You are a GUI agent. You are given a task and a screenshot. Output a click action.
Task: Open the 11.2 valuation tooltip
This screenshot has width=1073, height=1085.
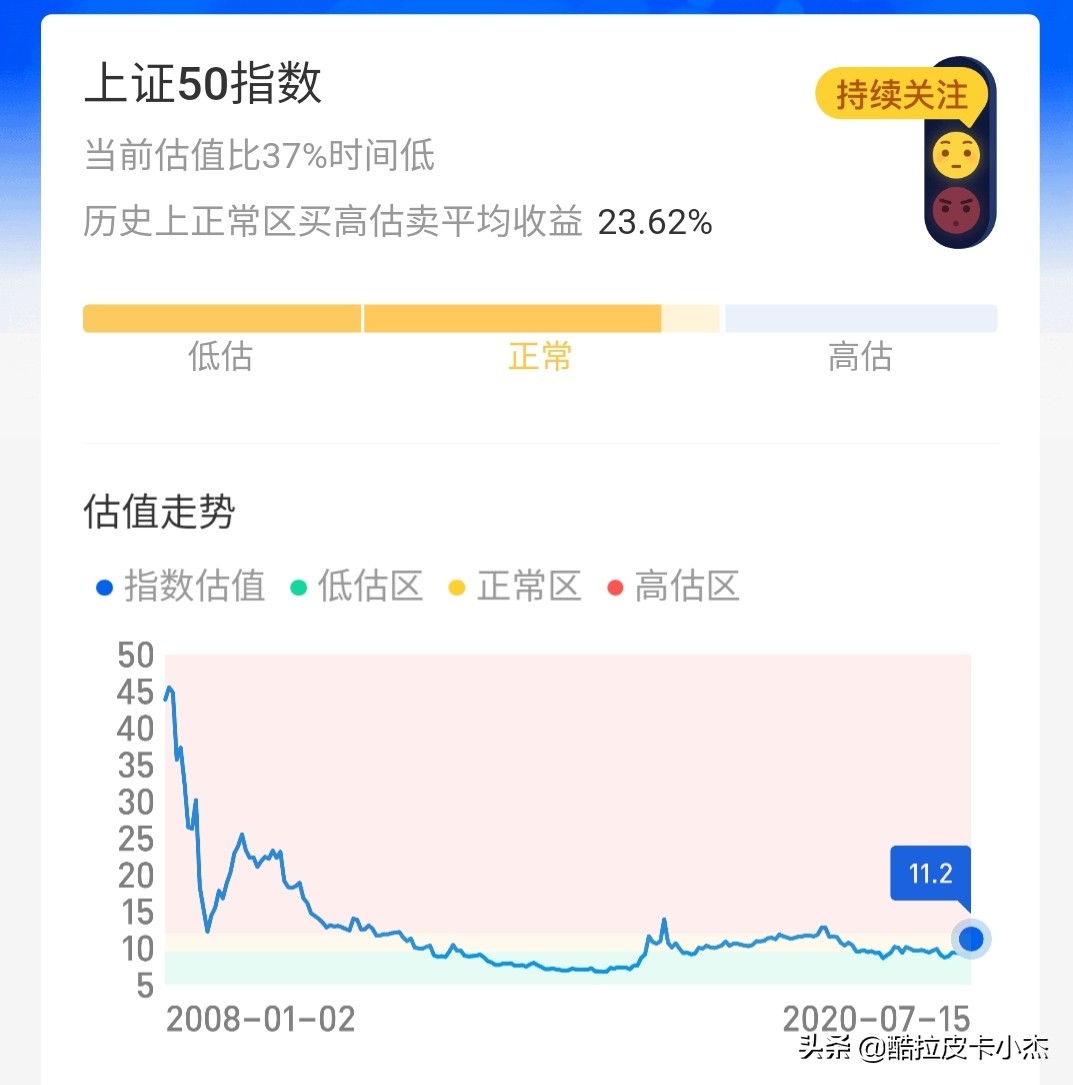coord(929,873)
